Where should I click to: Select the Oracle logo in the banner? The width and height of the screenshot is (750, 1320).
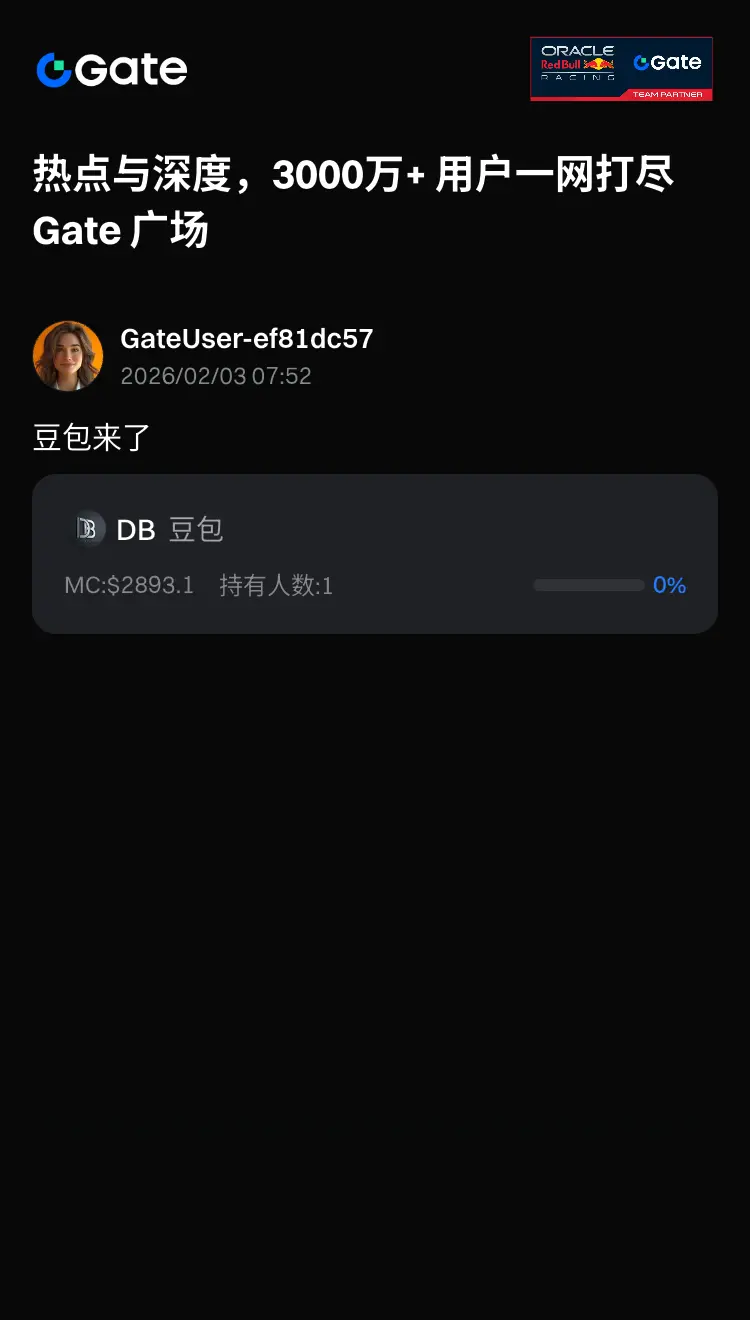(578, 47)
